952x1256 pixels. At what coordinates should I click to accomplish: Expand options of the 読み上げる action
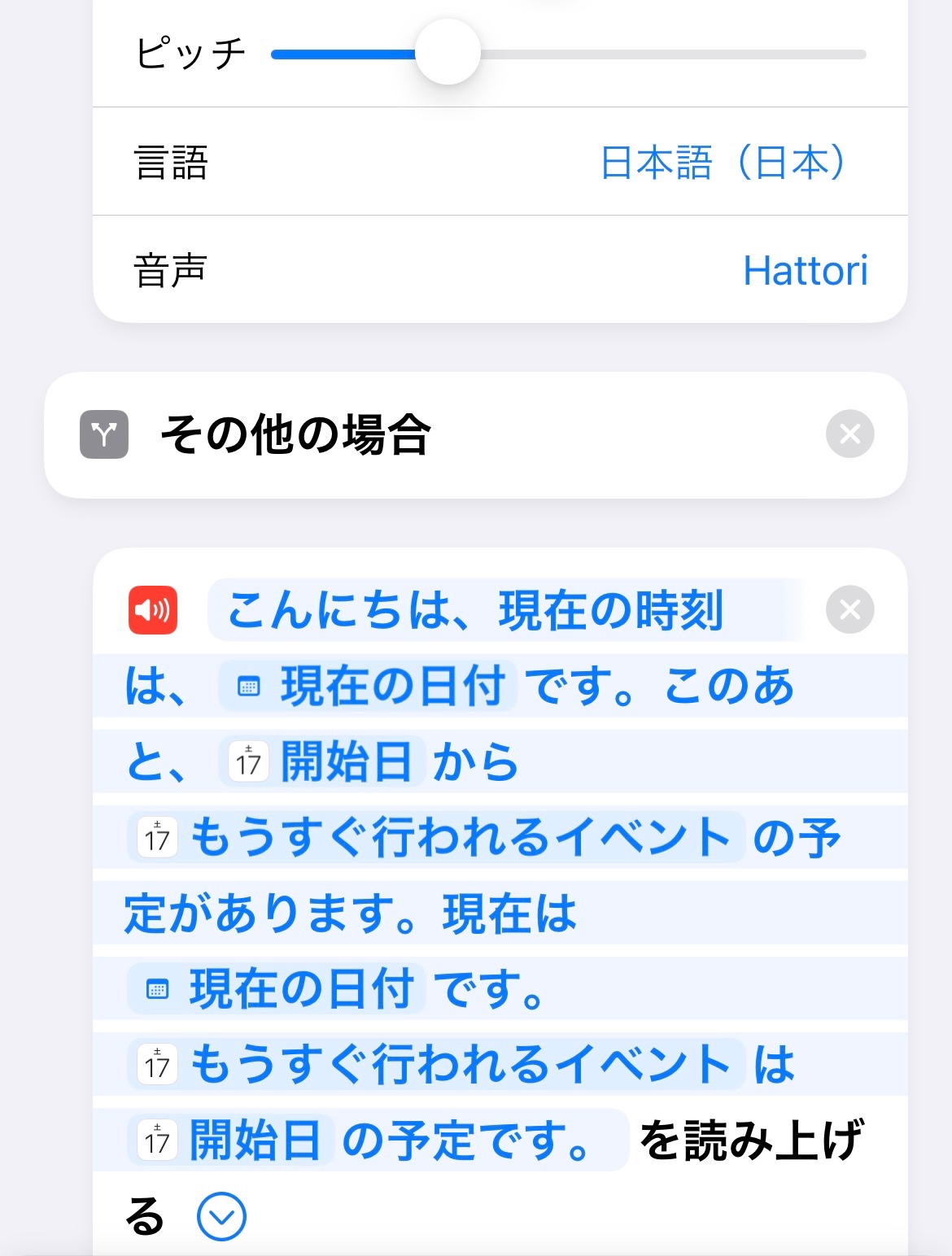[221, 1217]
